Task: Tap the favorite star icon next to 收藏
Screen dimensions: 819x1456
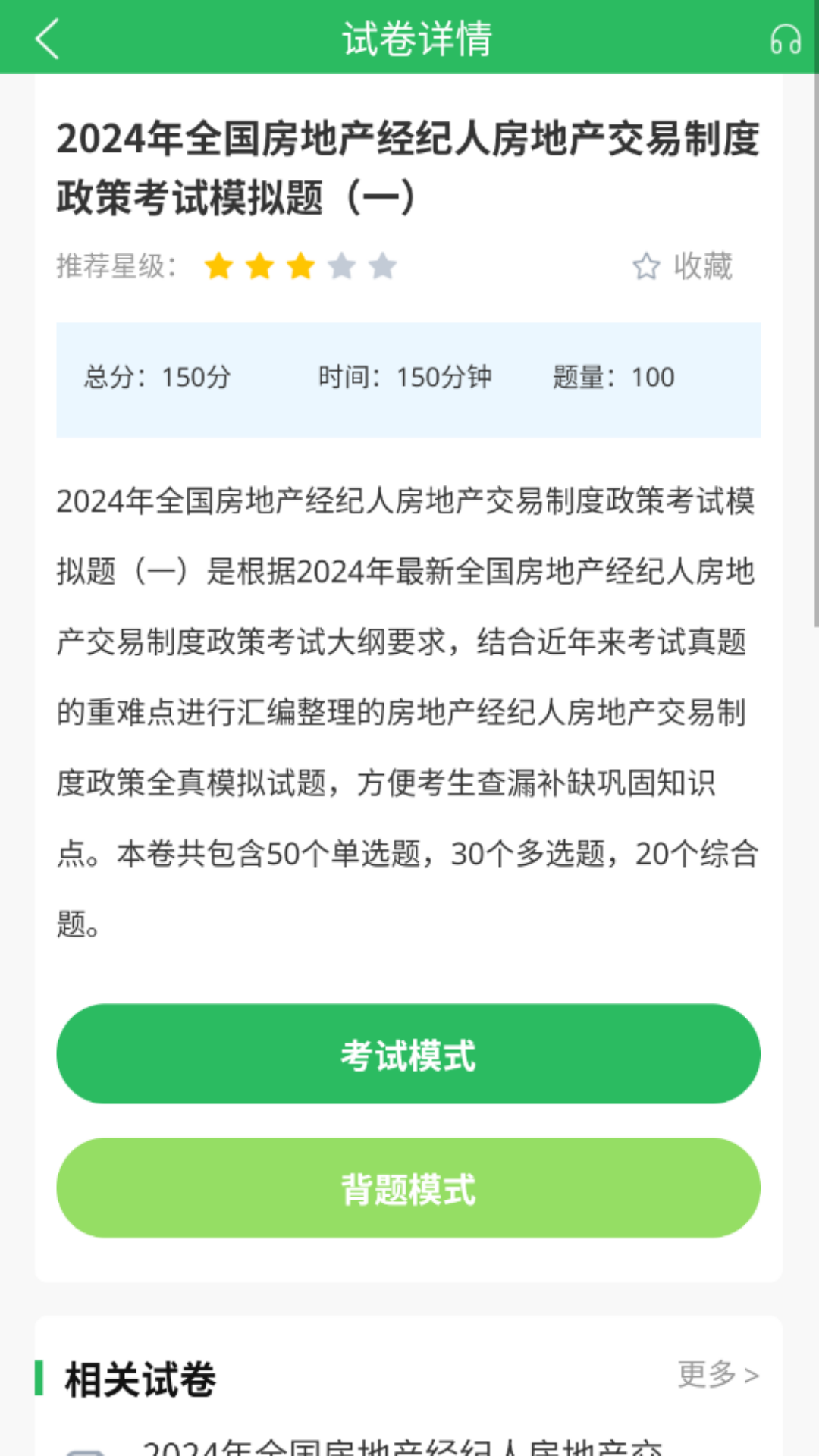Action: coord(645,267)
